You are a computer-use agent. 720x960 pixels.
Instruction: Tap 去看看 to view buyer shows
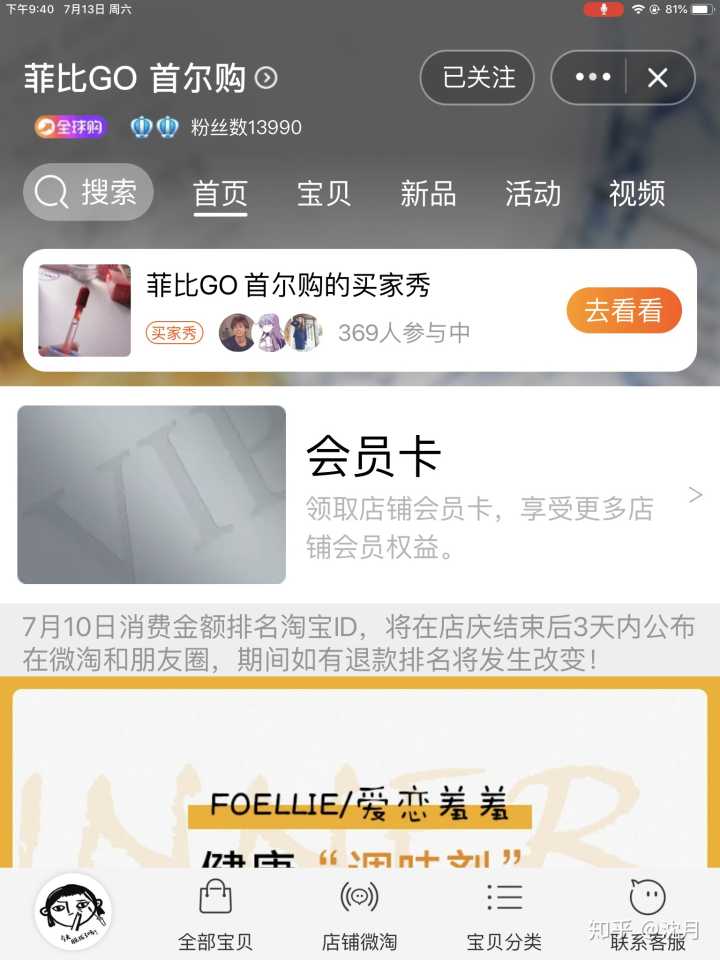point(623,311)
